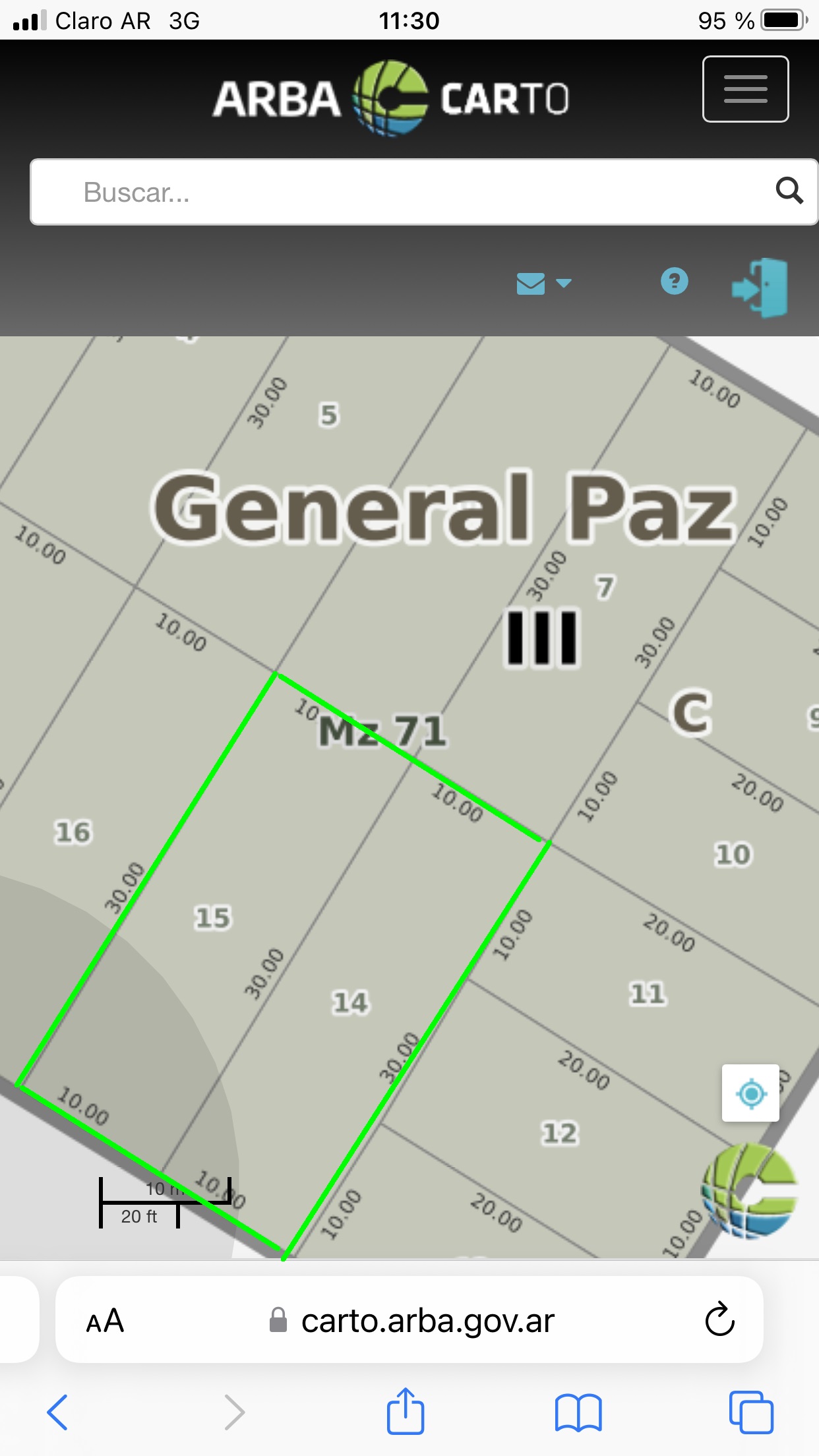This screenshot has width=819, height=1456.
Task: Tap the magnifying glass search icon
Action: point(789,191)
